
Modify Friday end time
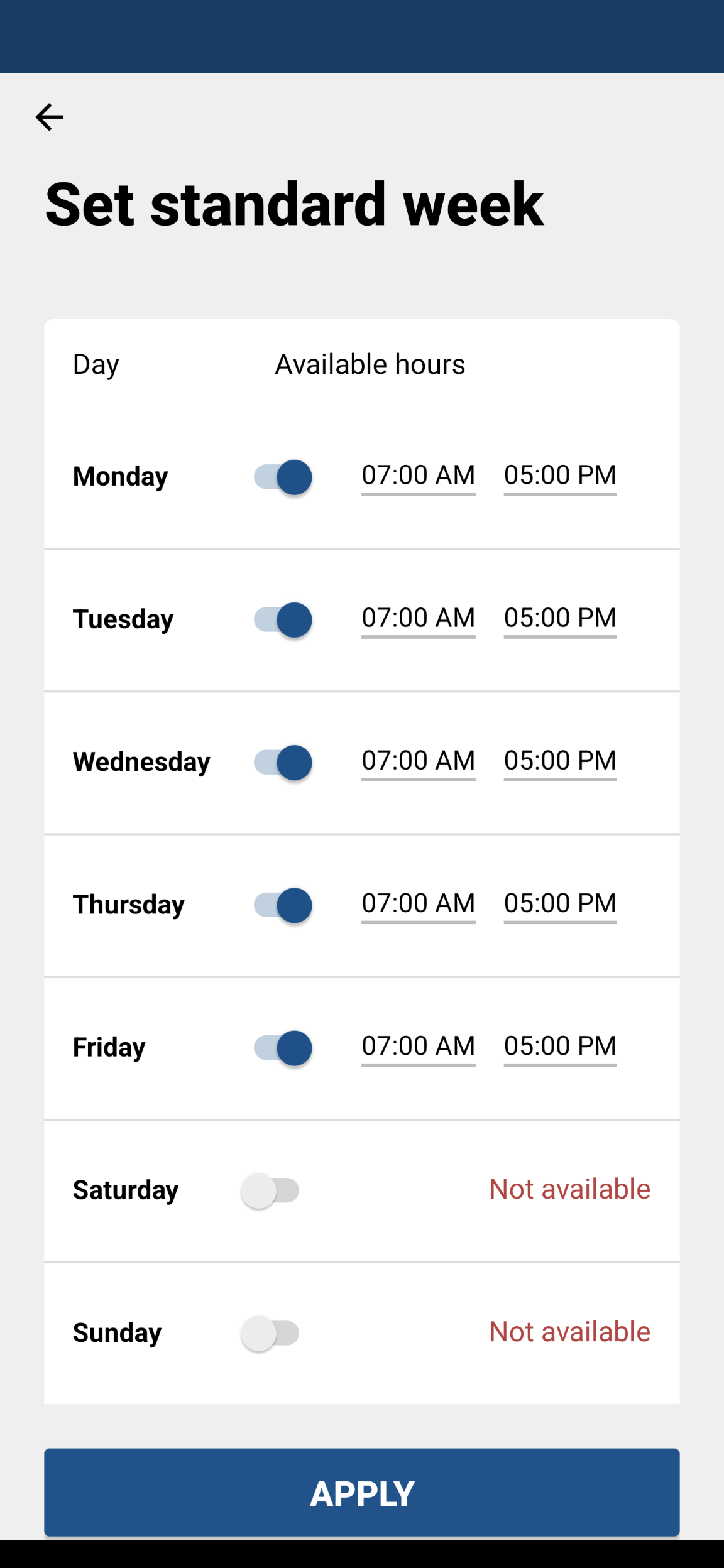click(x=560, y=1047)
